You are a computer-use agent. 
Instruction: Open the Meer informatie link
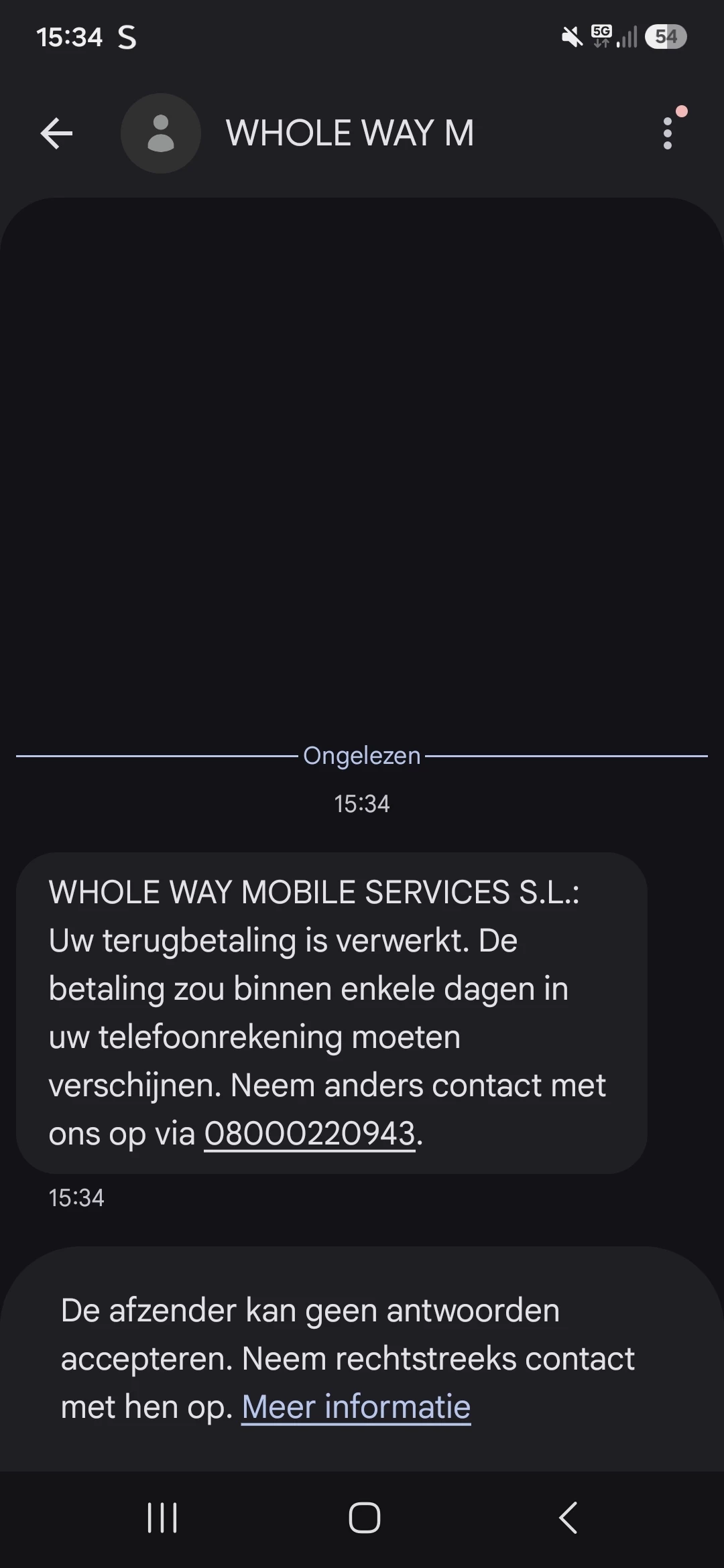point(356,1407)
